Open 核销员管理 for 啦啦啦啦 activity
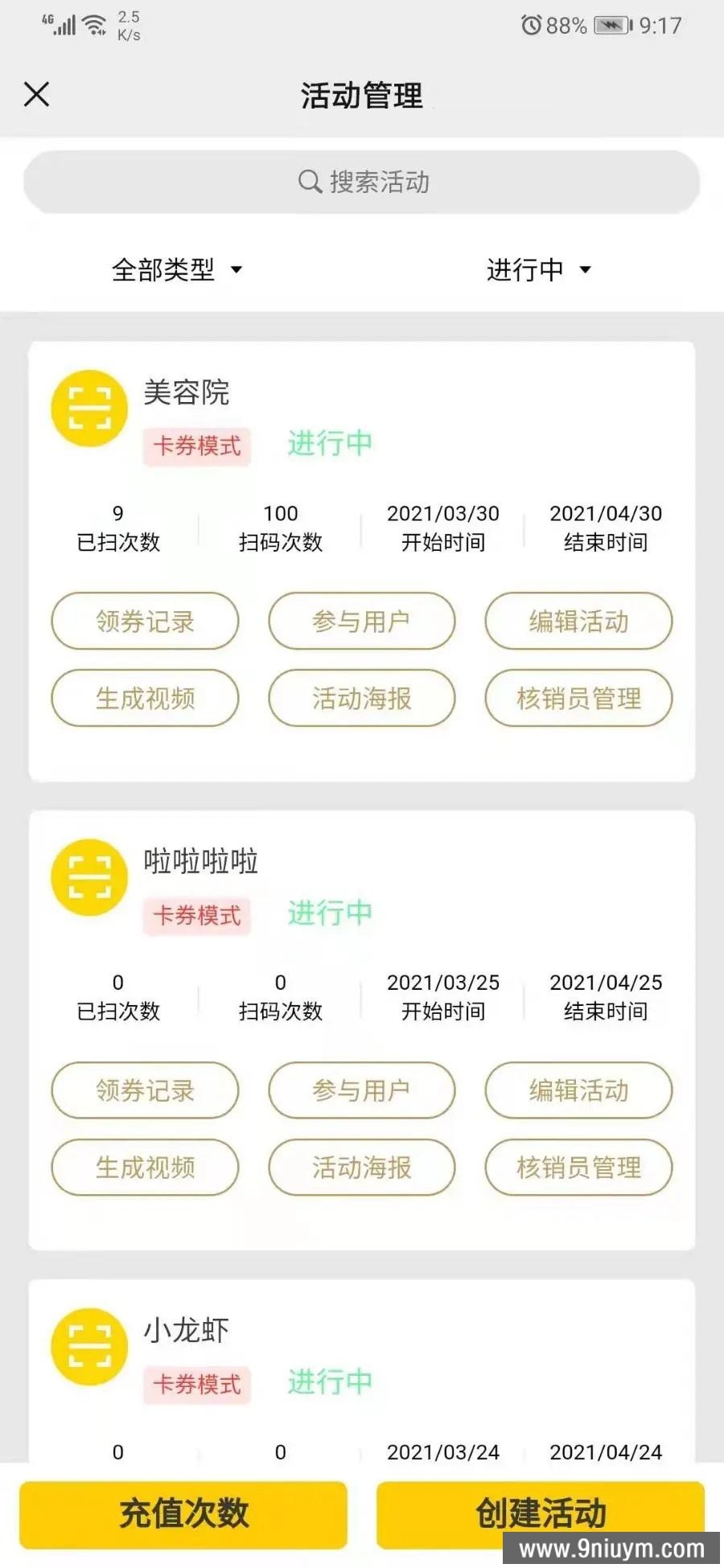 pyautogui.click(x=578, y=1168)
